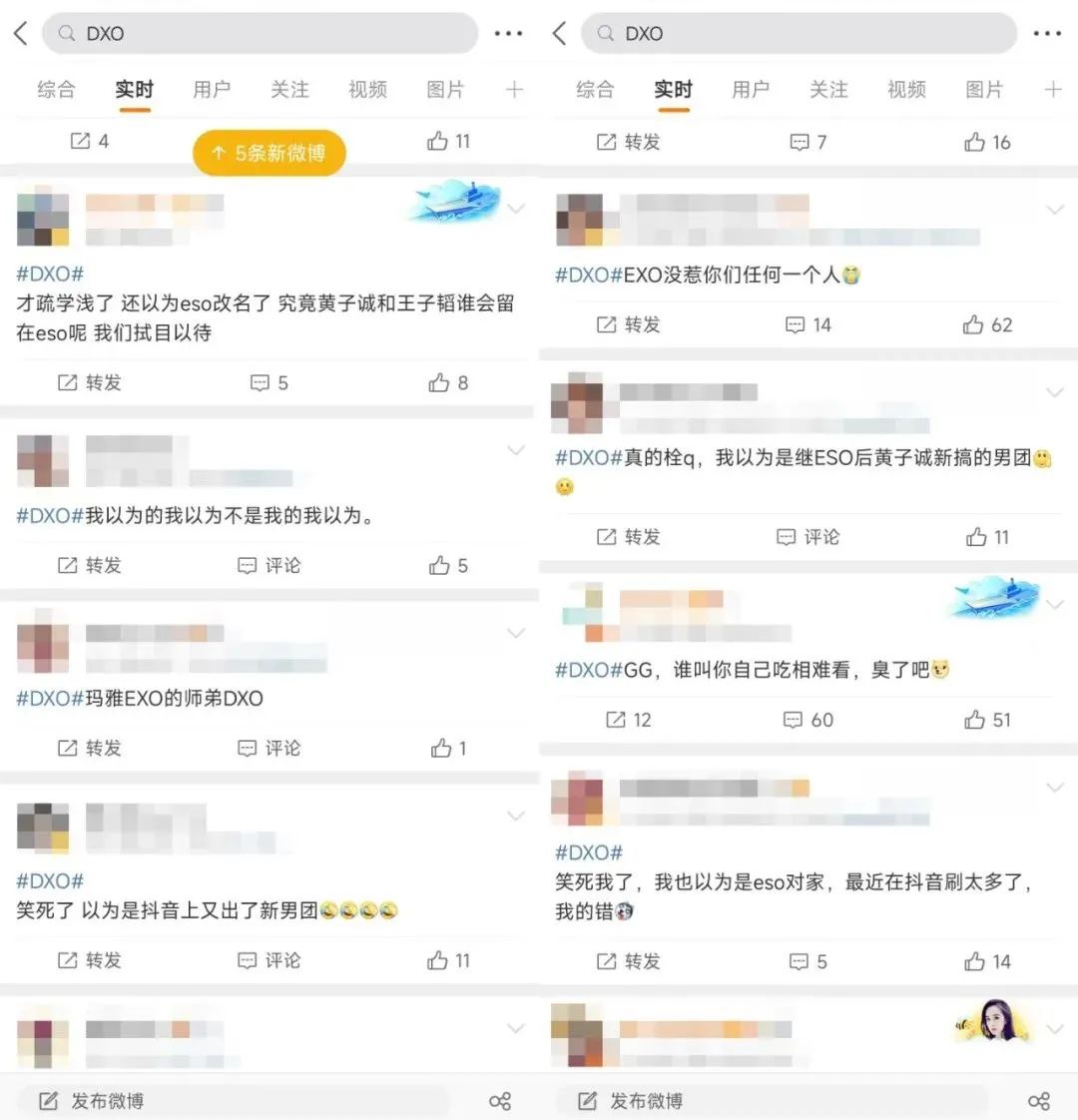1078x1120 pixels.
Task: Open the #DXO# hashtag link
Action: (x=49, y=274)
